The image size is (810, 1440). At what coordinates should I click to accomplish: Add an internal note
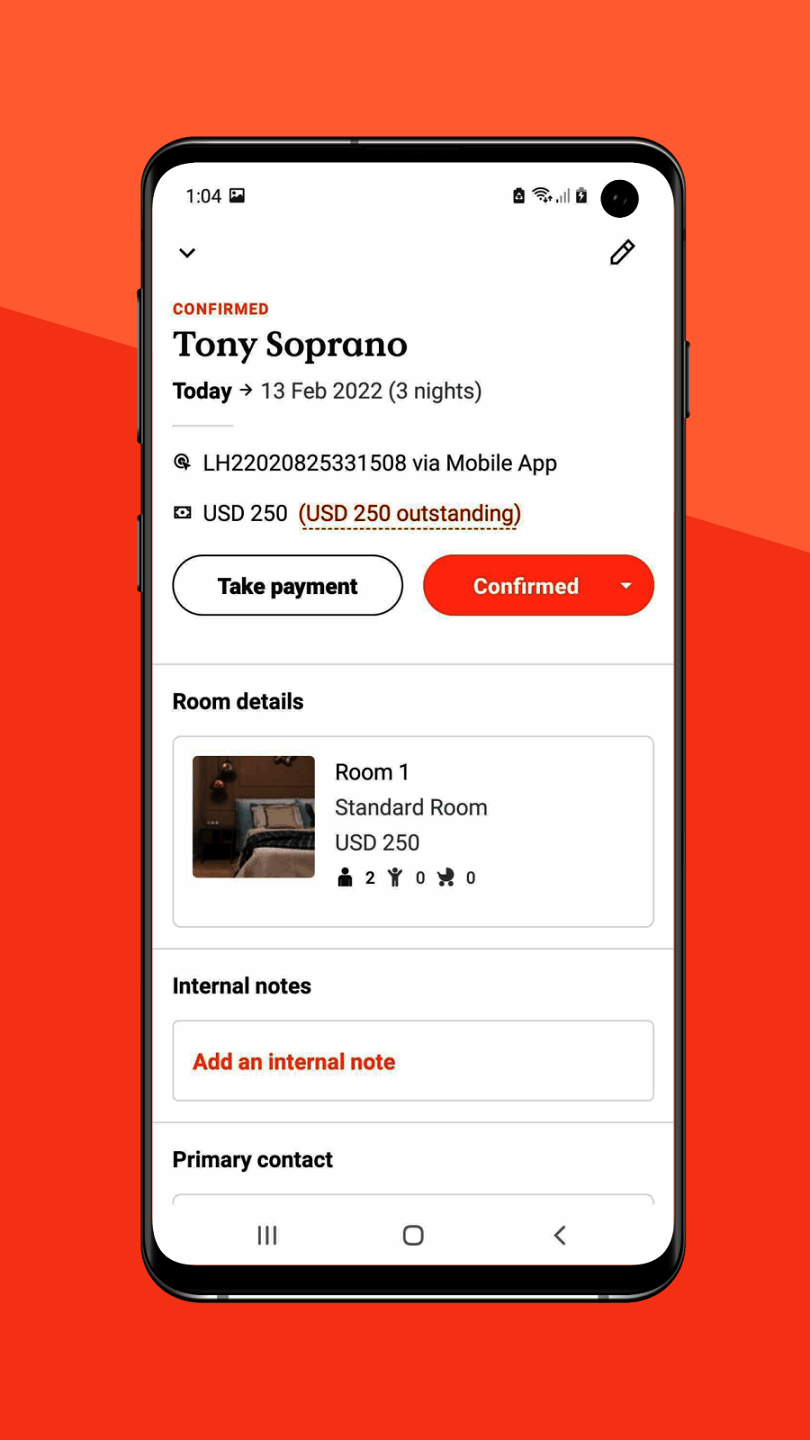point(294,1062)
